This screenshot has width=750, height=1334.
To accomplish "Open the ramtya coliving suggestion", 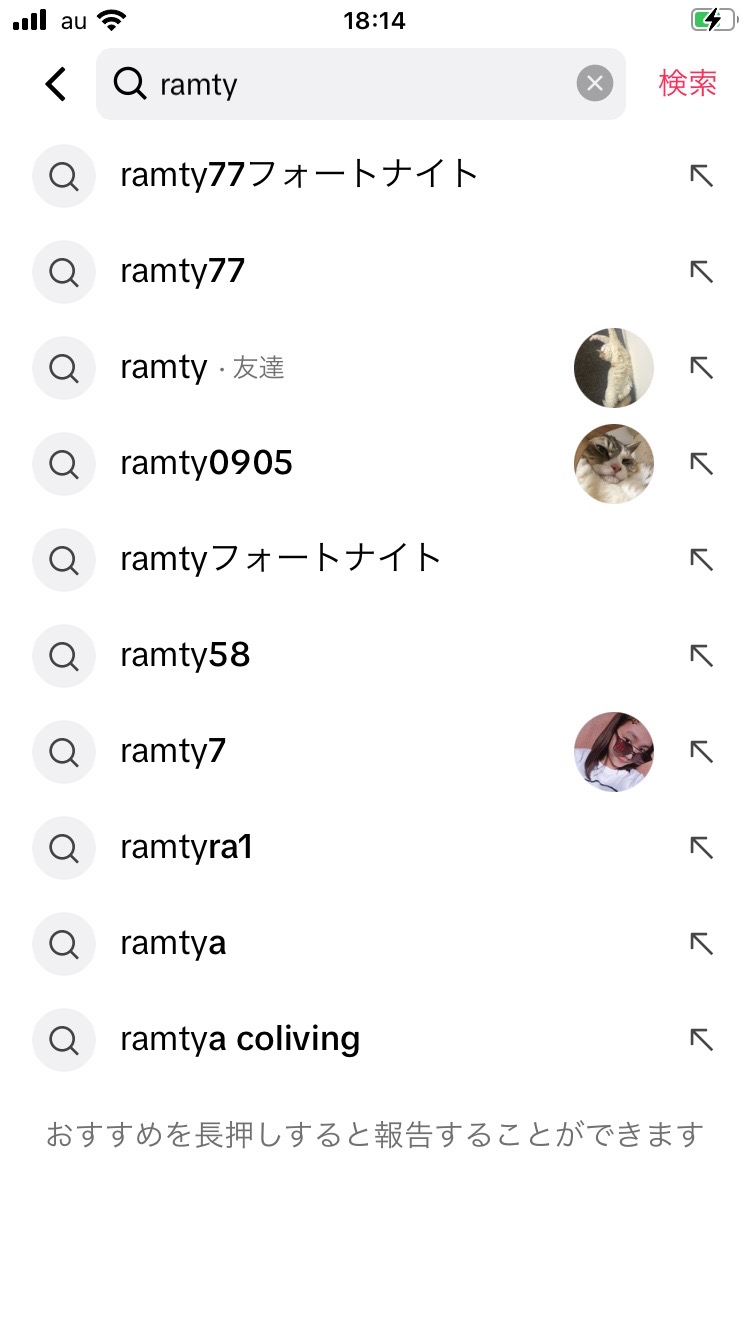I will 240,1039.
